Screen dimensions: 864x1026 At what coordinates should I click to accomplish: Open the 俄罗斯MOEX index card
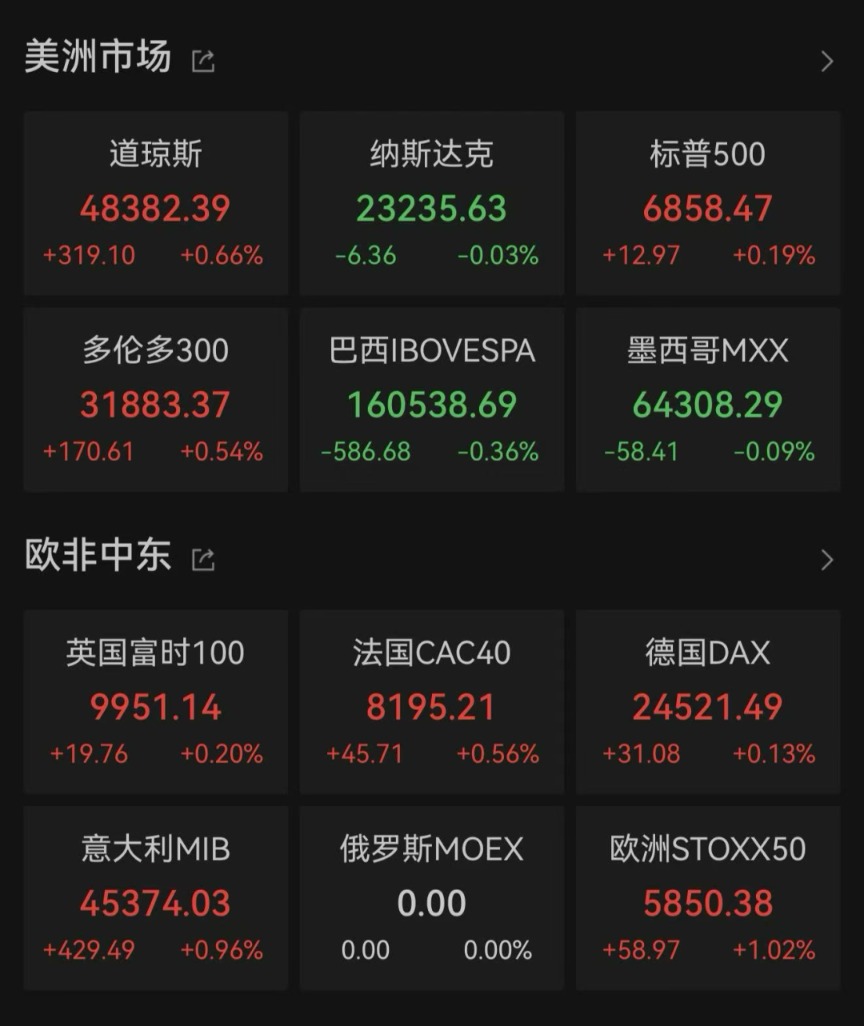point(432,898)
